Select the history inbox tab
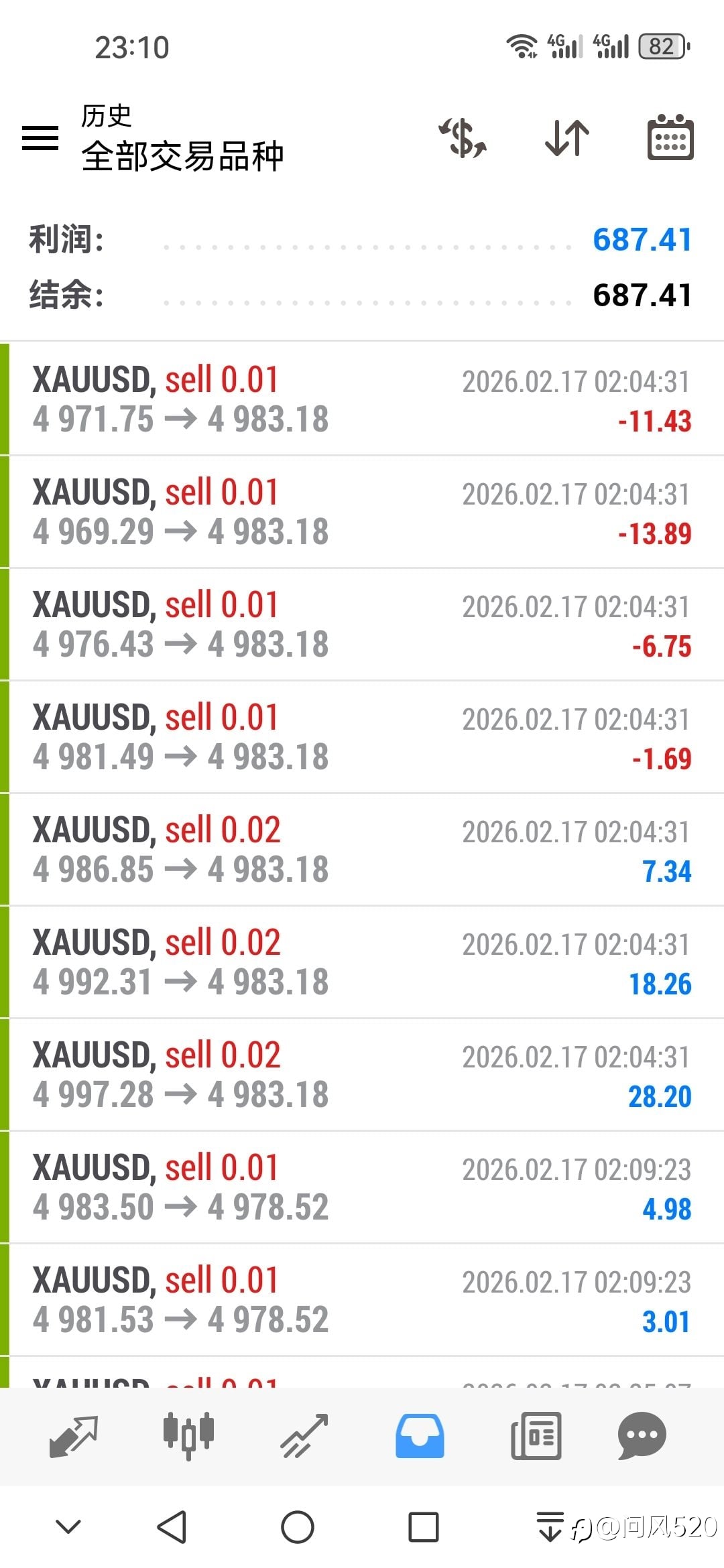This screenshot has width=724, height=1568. [x=420, y=1436]
